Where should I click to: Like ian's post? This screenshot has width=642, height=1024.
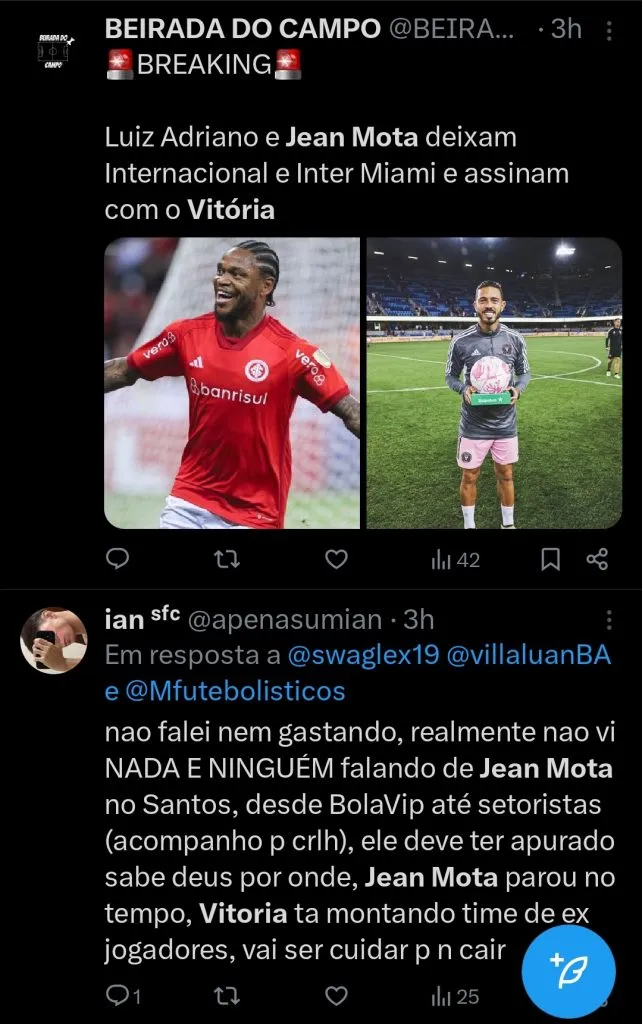coord(336,995)
